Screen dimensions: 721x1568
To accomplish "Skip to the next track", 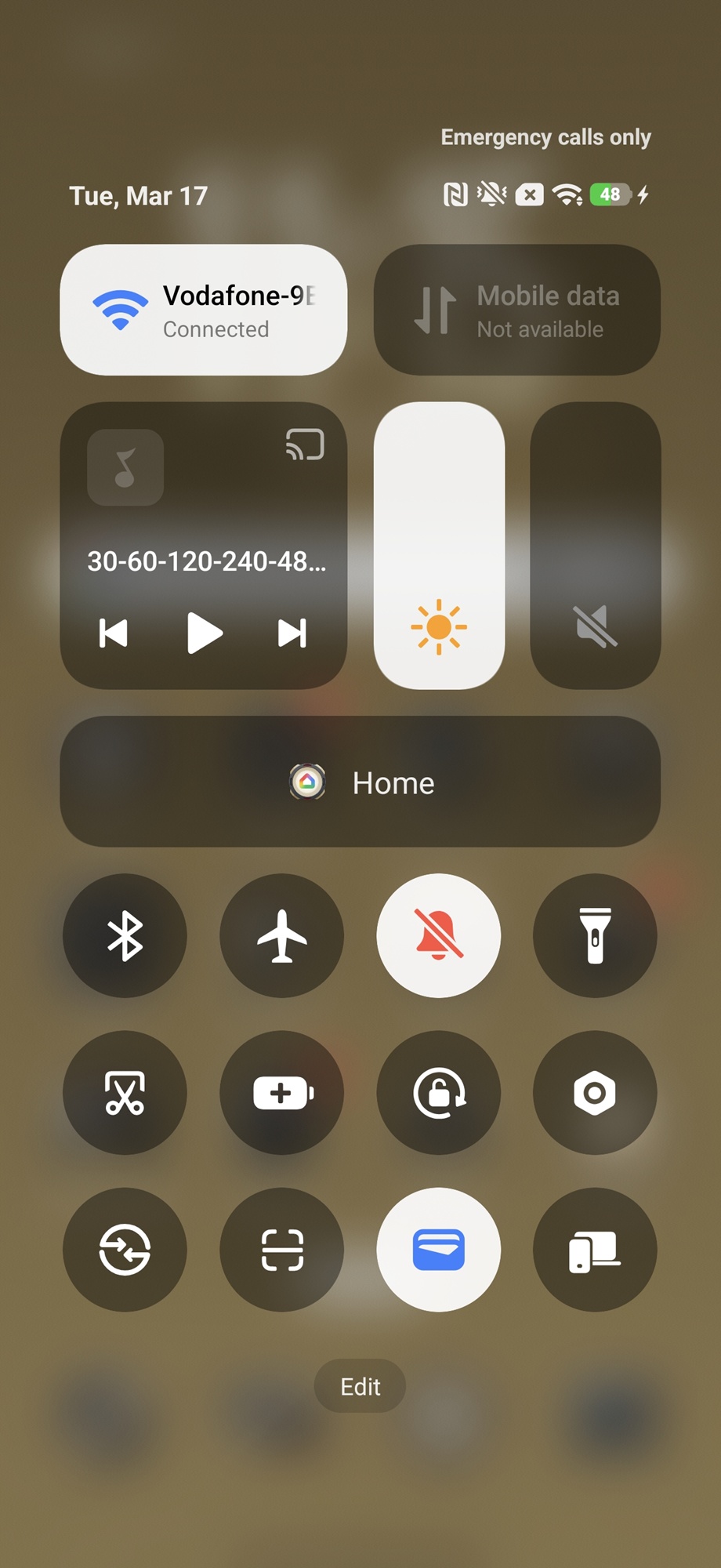I will coord(292,633).
